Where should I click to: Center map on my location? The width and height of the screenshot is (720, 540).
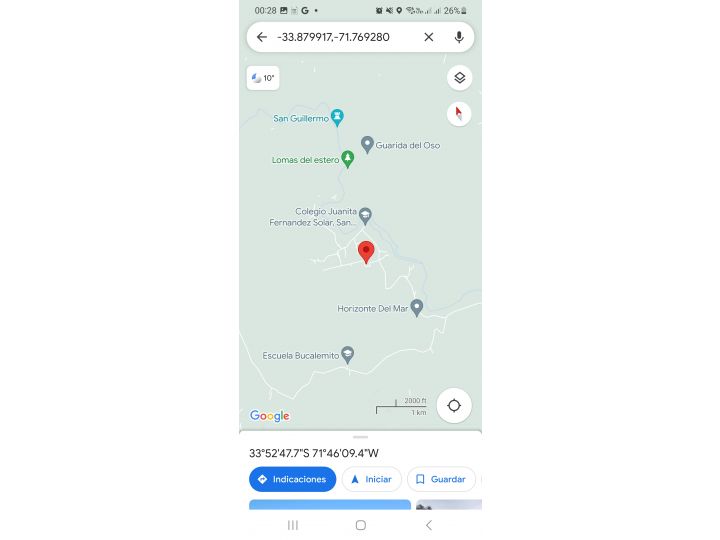[x=454, y=405]
